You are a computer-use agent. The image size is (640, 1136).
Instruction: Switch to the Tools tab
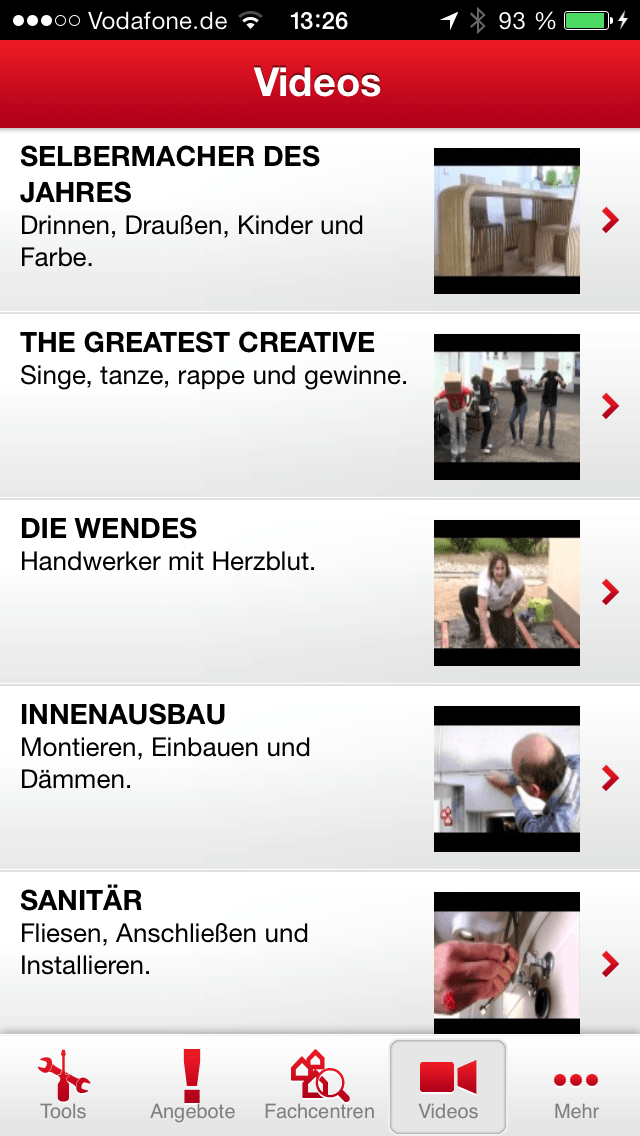64,1086
